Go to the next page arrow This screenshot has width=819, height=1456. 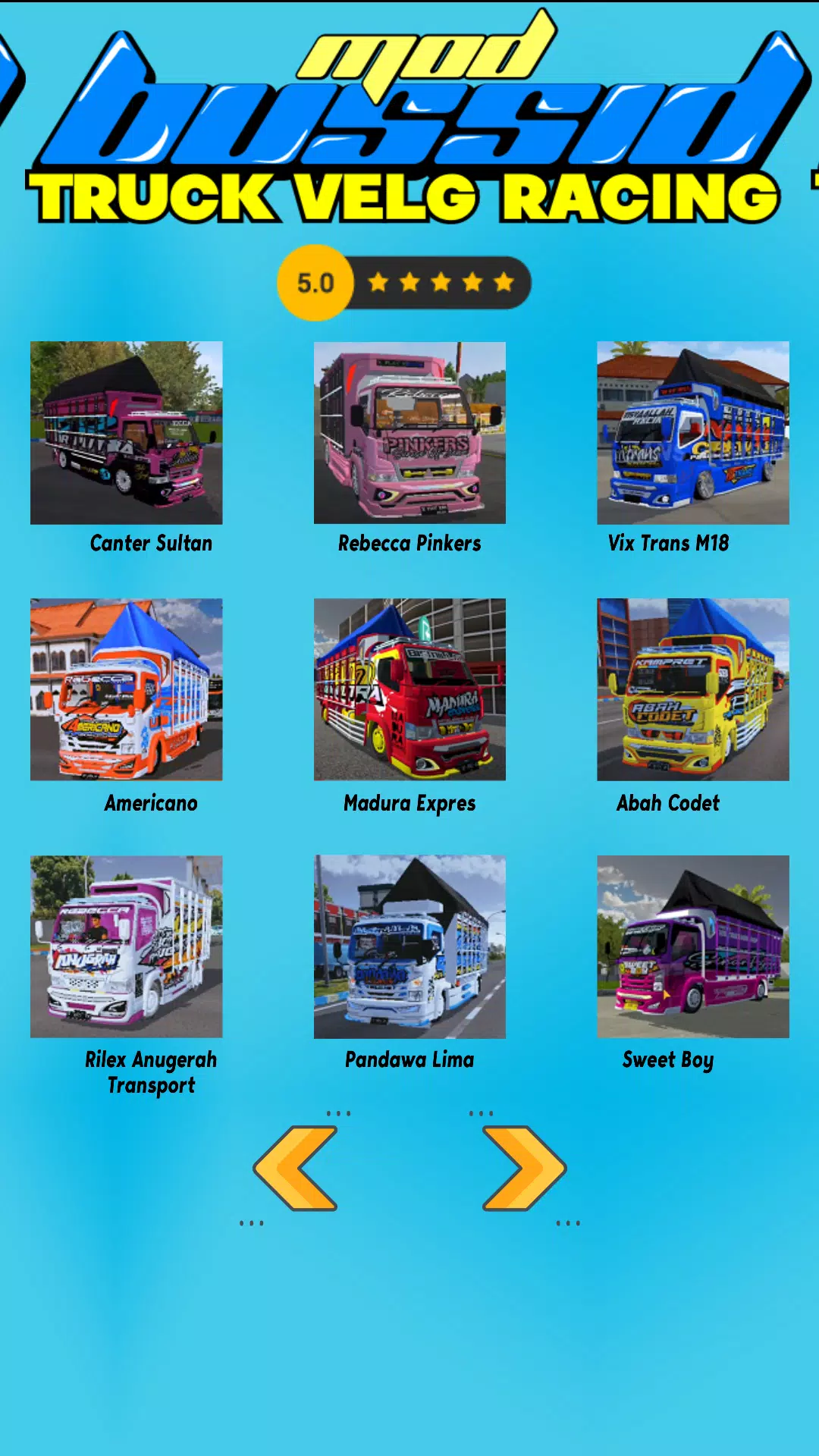click(x=524, y=1168)
